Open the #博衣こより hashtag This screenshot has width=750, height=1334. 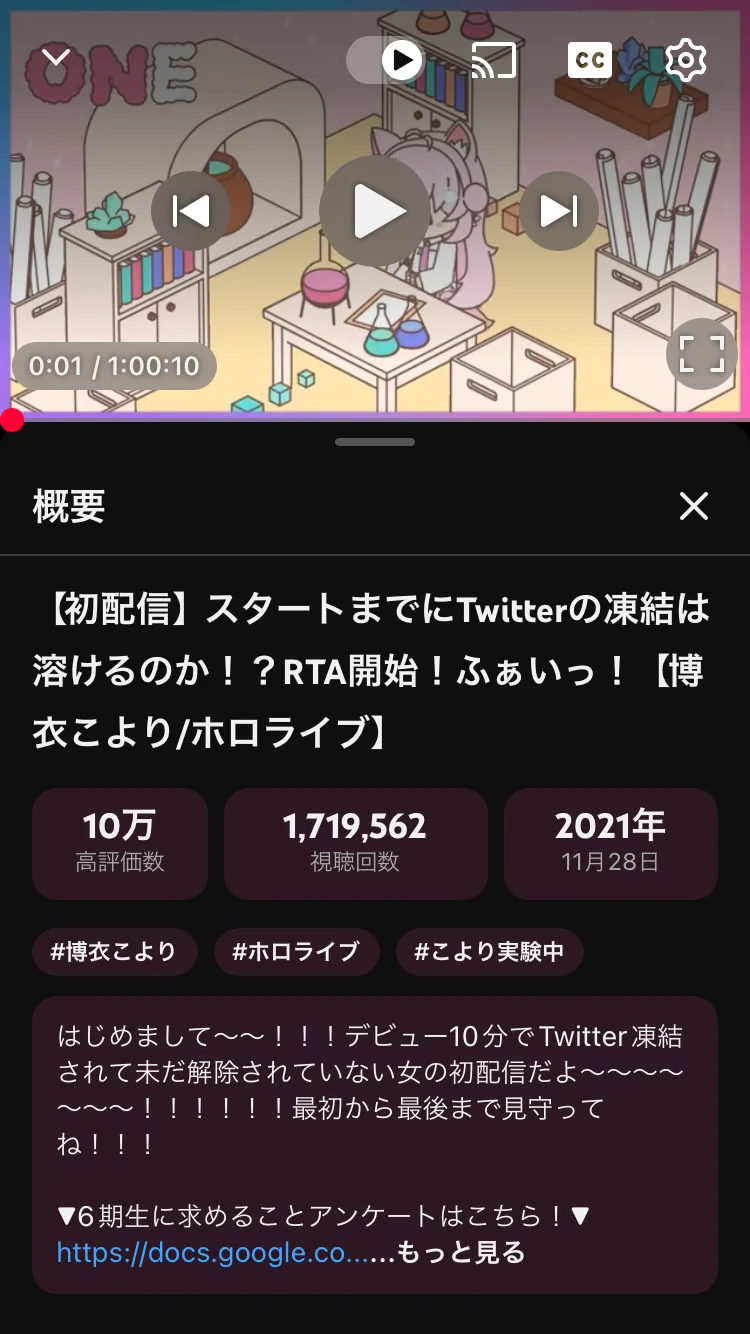tap(114, 951)
